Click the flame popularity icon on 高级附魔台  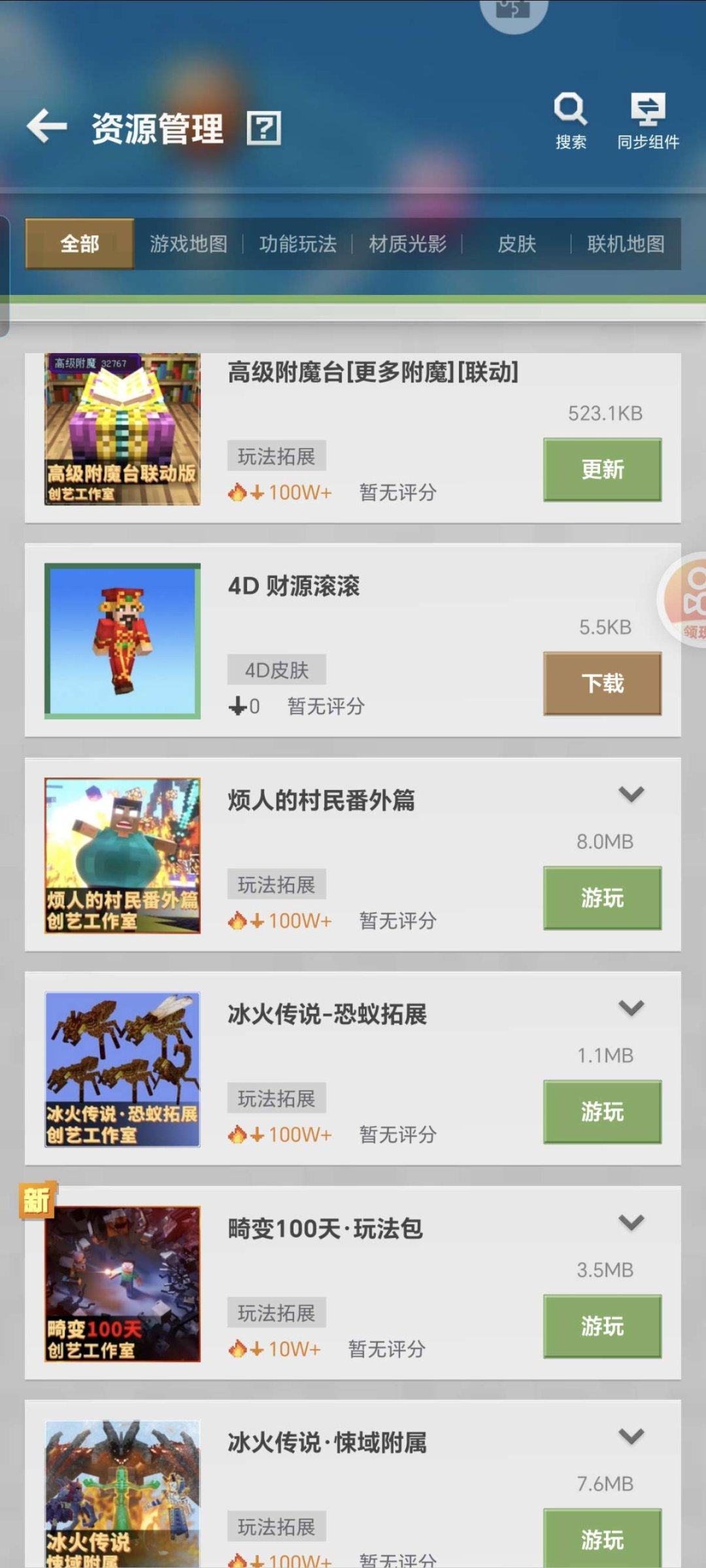pyautogui.click(x=239, y=492)
